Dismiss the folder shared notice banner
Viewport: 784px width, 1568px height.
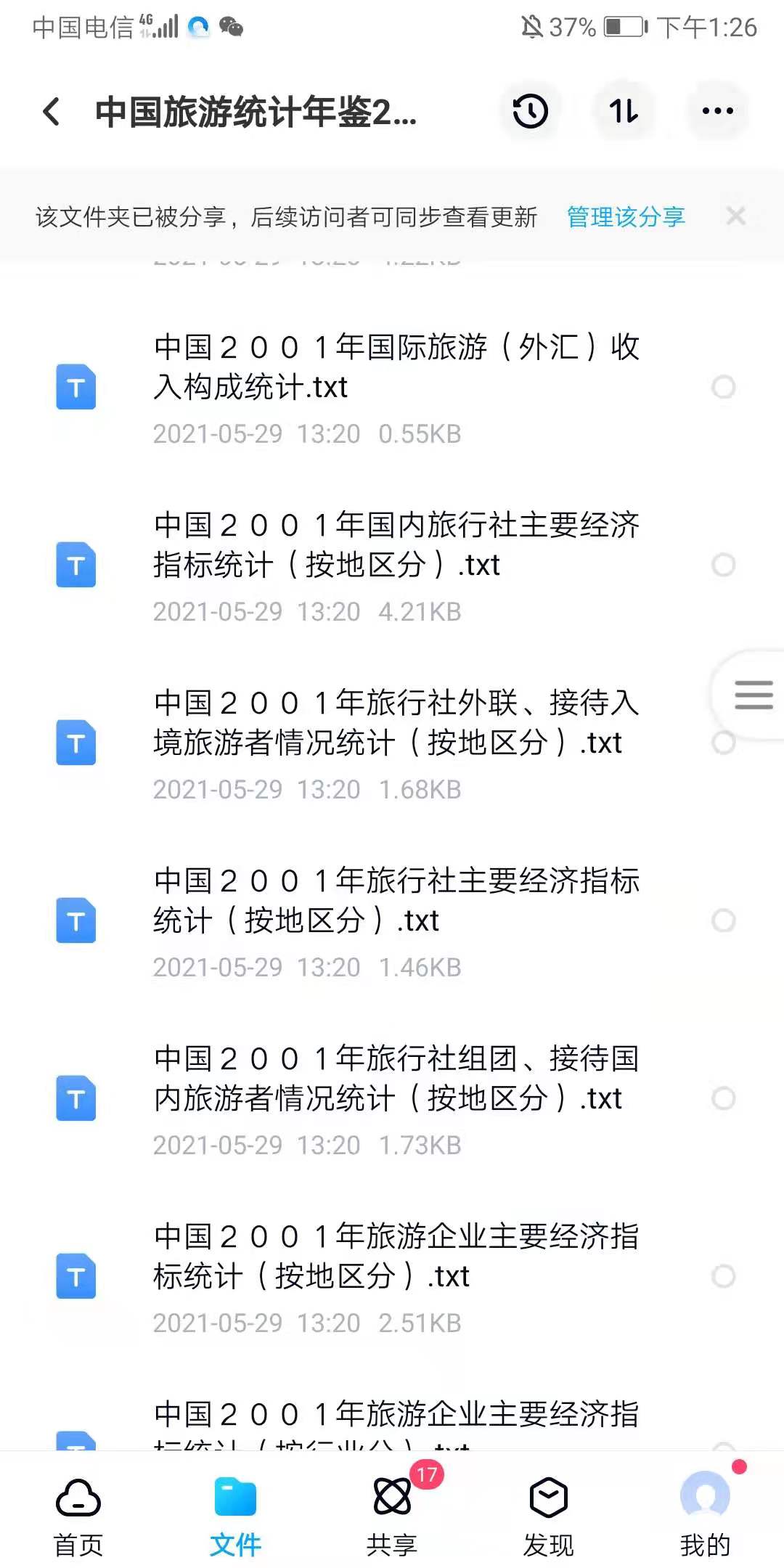click(735, 216)
